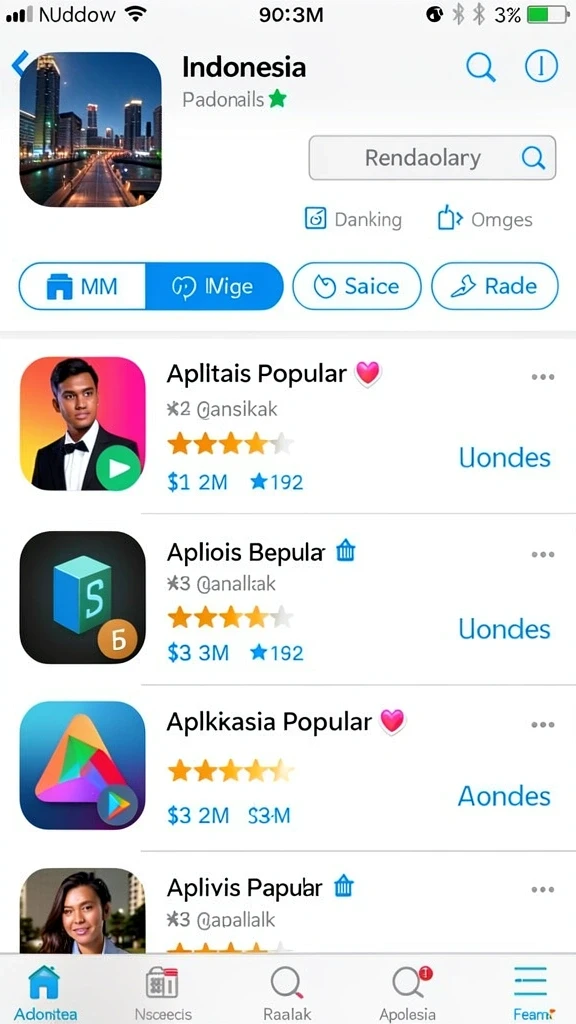Image resolution: width=576 pixels, height=1024 pixels.
Task: Open the Omges option
Action: click(x=485, y=219)
